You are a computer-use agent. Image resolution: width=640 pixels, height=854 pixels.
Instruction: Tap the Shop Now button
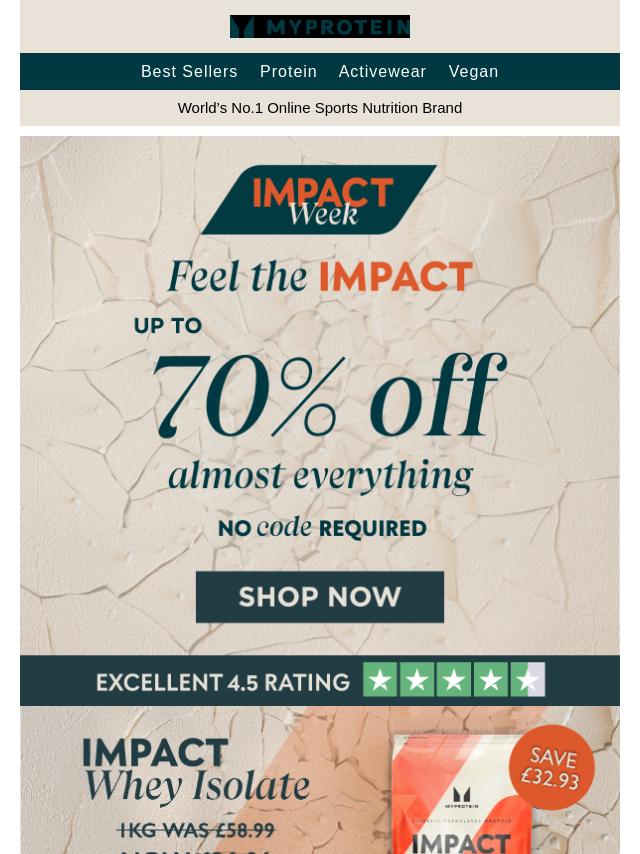click(x=320, y=597)
